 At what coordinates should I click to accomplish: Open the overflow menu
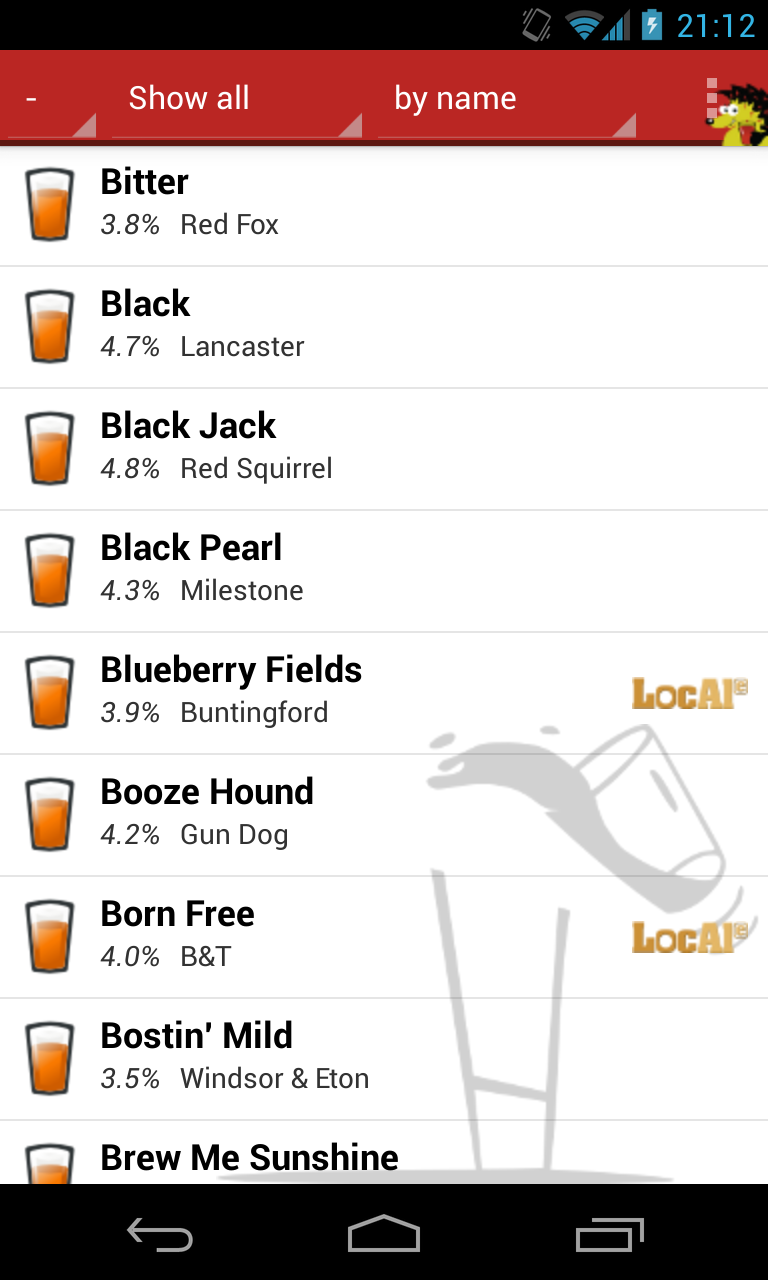pyautogui.click(x=712, y=98)
